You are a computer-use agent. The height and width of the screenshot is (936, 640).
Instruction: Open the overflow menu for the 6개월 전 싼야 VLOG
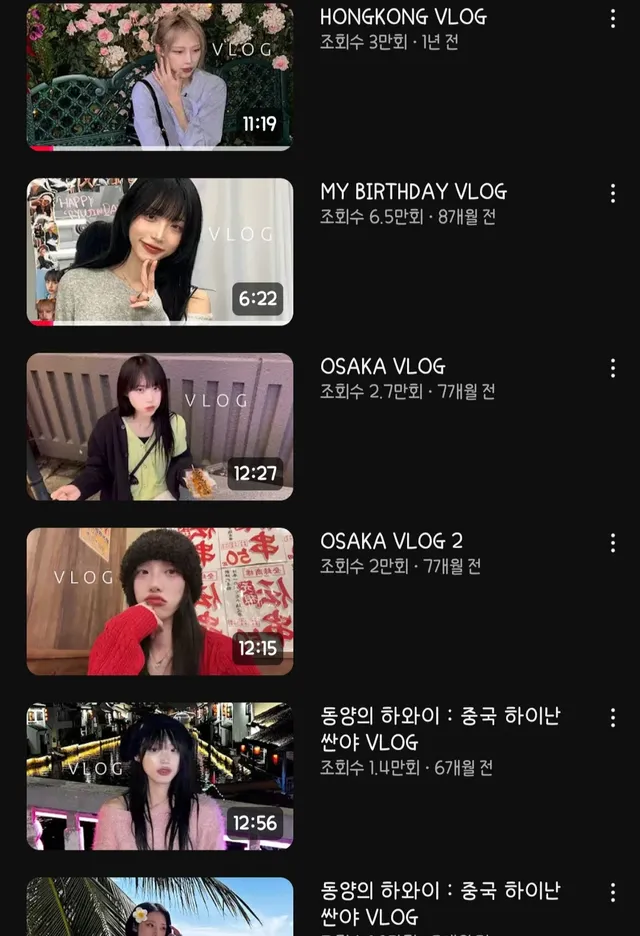coord(612,718)
